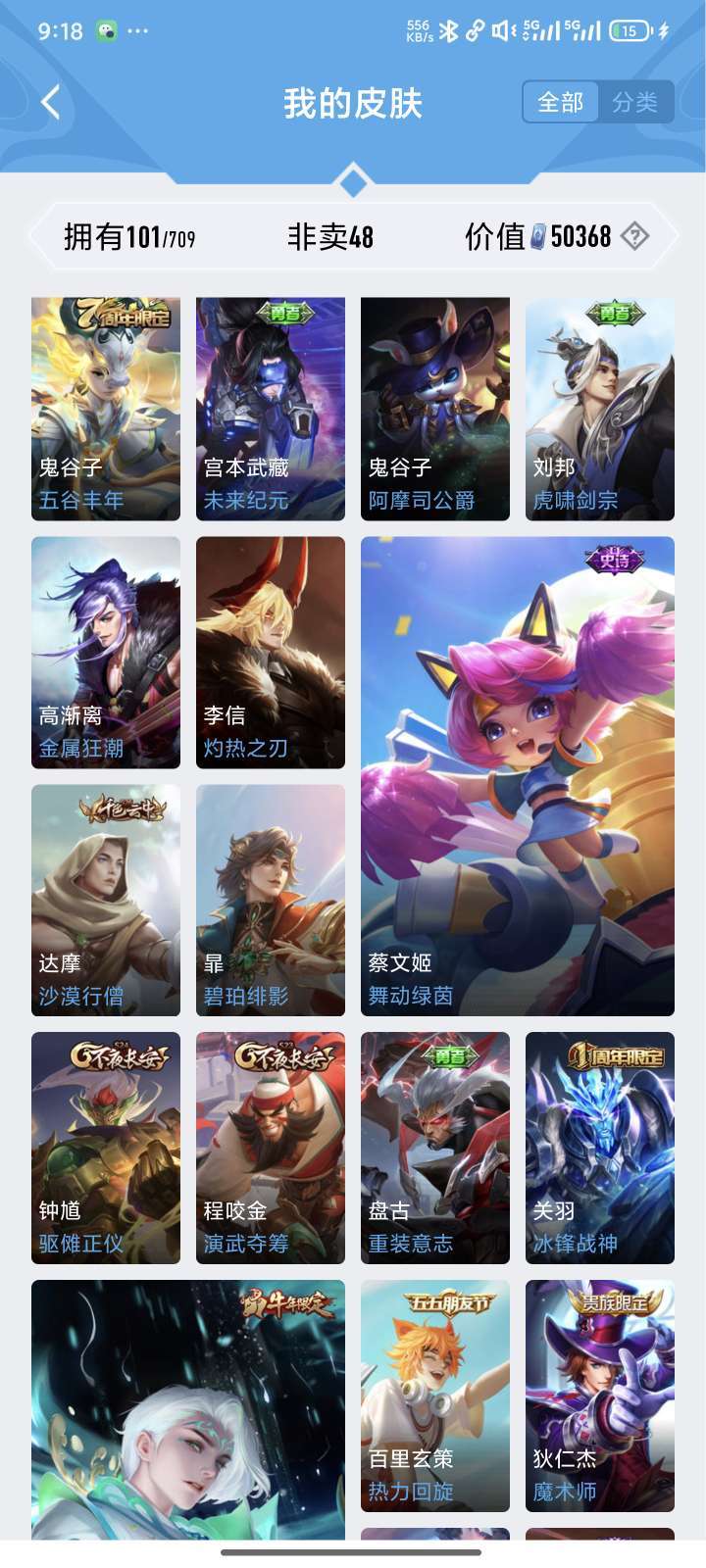Switch to the 分类 tab
This screenshot has height=1568, width=706.
click(635, 102)
